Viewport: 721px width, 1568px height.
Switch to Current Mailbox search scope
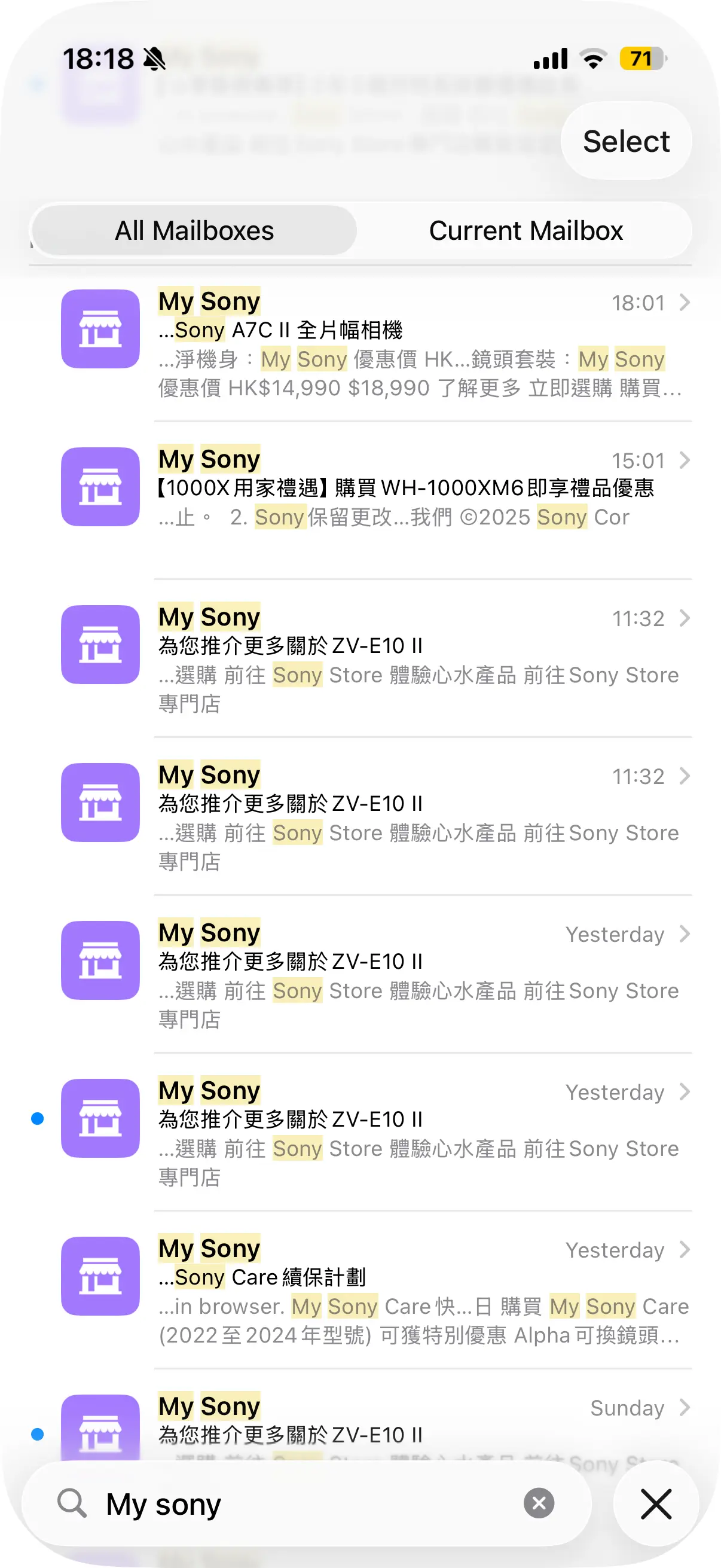[x=526, y=231]
